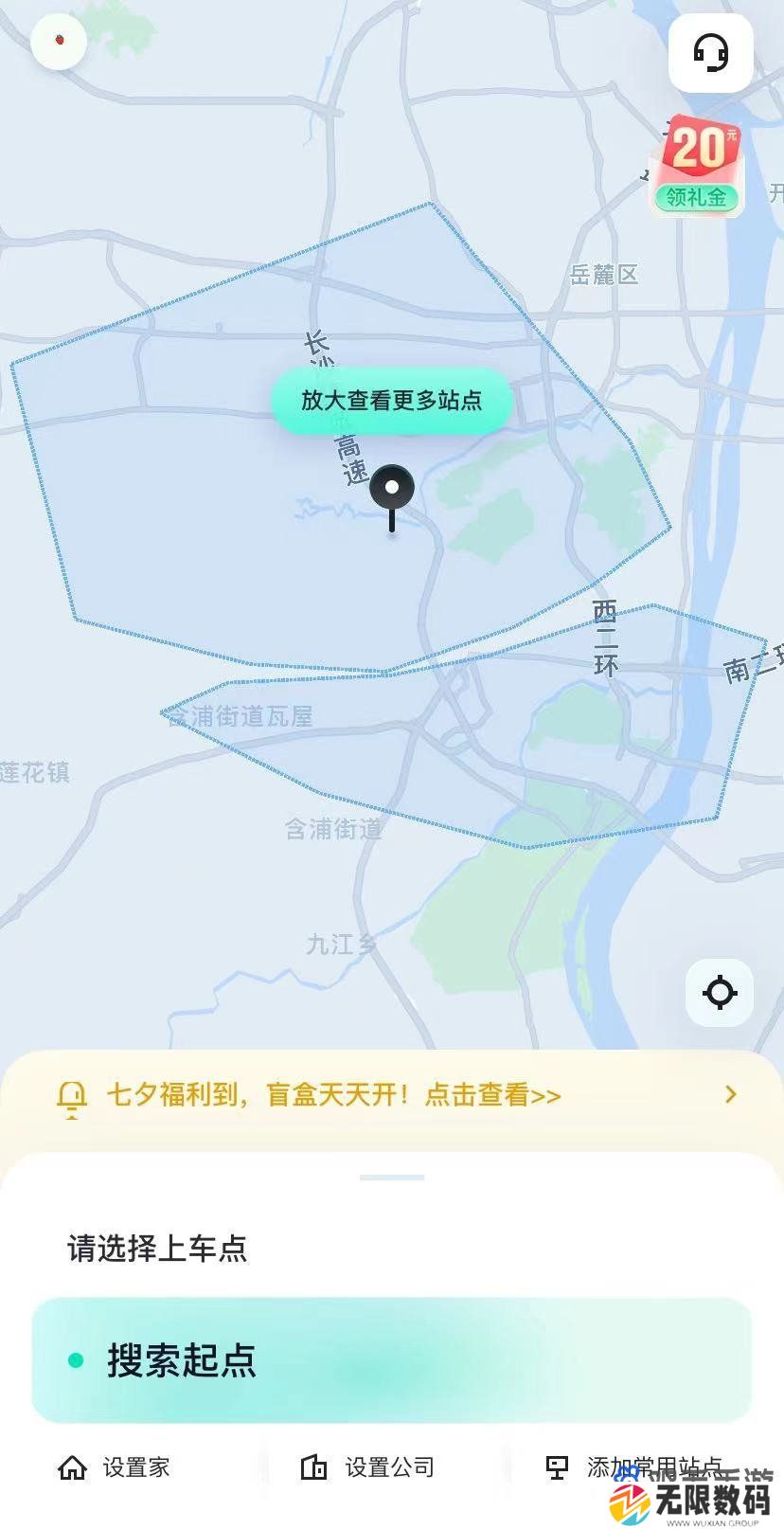Tap the compass icon in top-left corner
The height and width of the screenshot is (1529, 784).
[59, 40]
